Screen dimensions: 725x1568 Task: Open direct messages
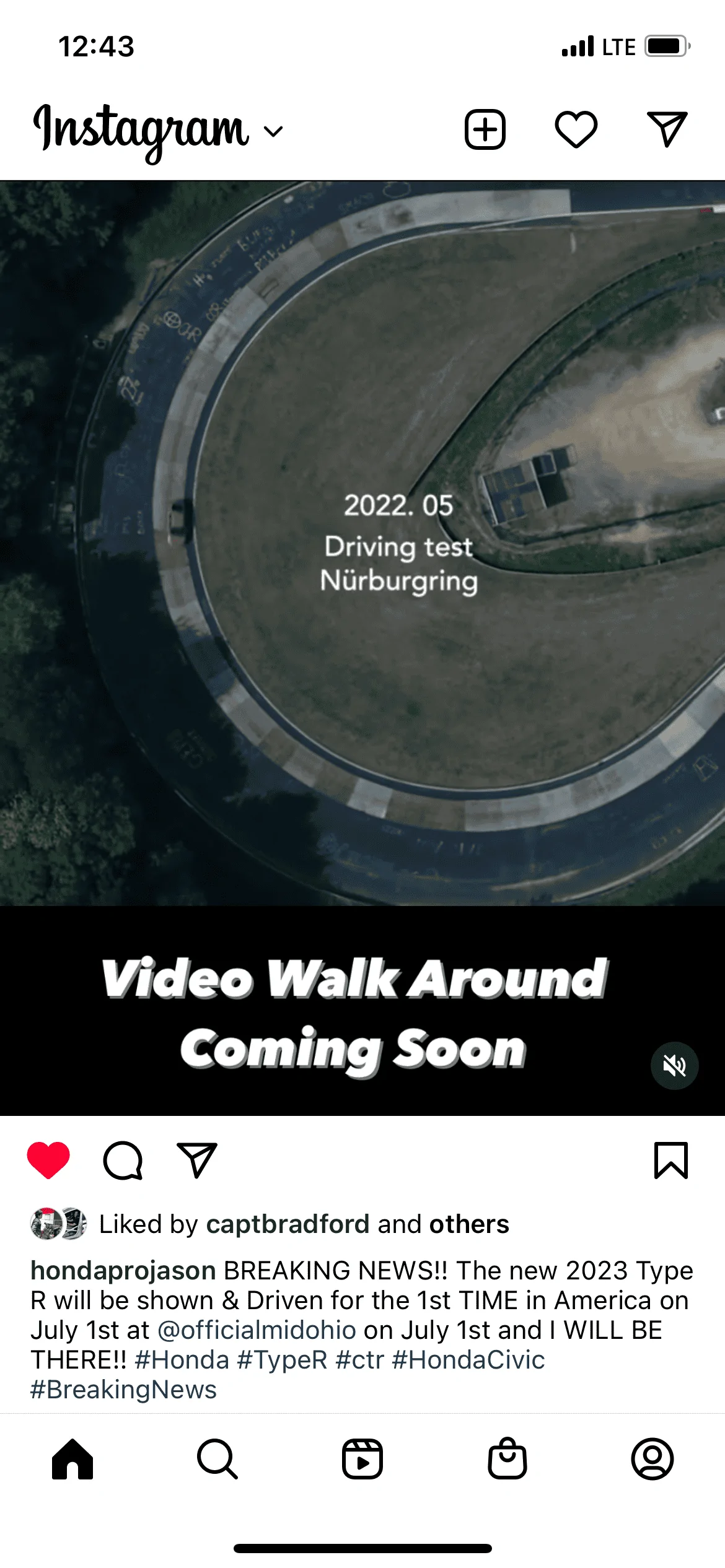coord(667,129)
